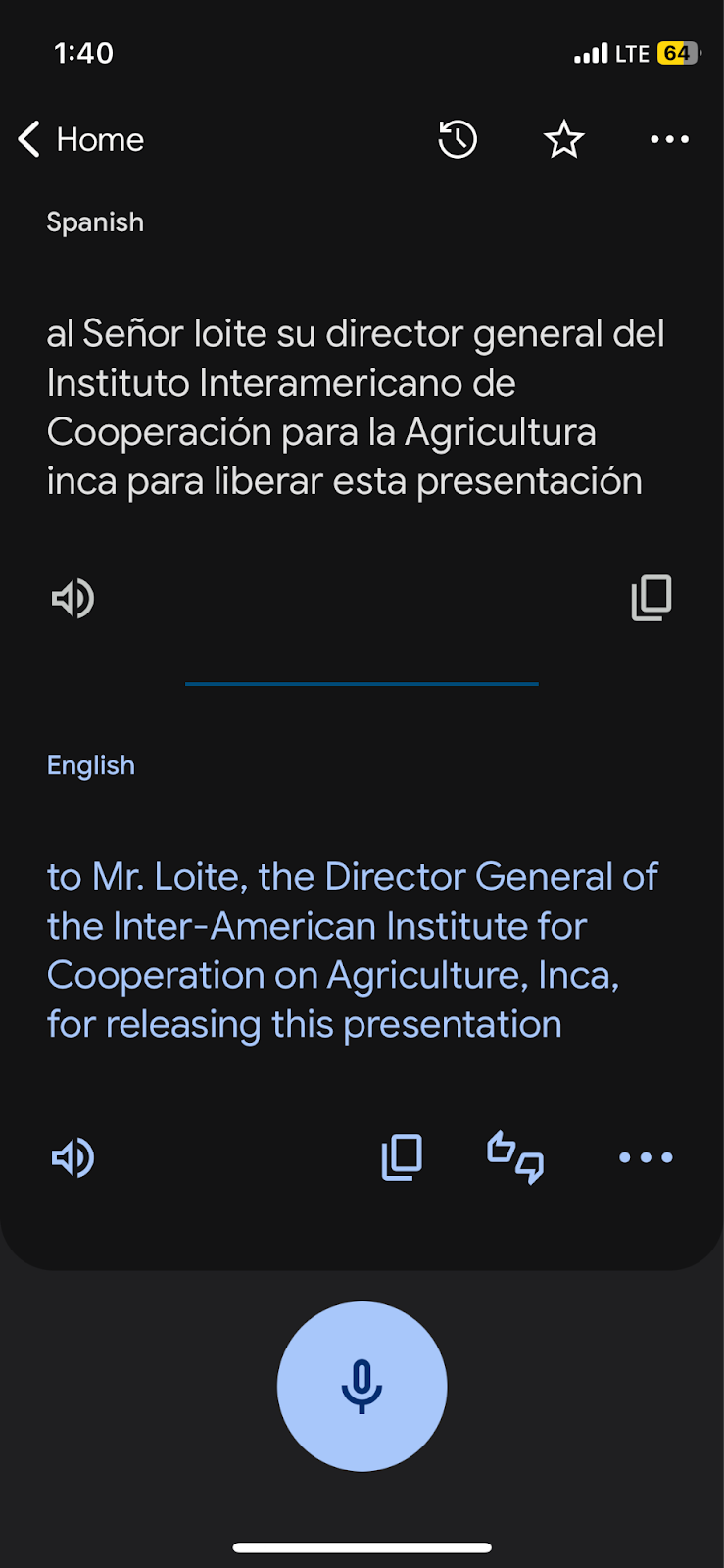Start voice input with the microphone
The height and width of the screenshot is (1568, 724).
(x=362, y=1386)
